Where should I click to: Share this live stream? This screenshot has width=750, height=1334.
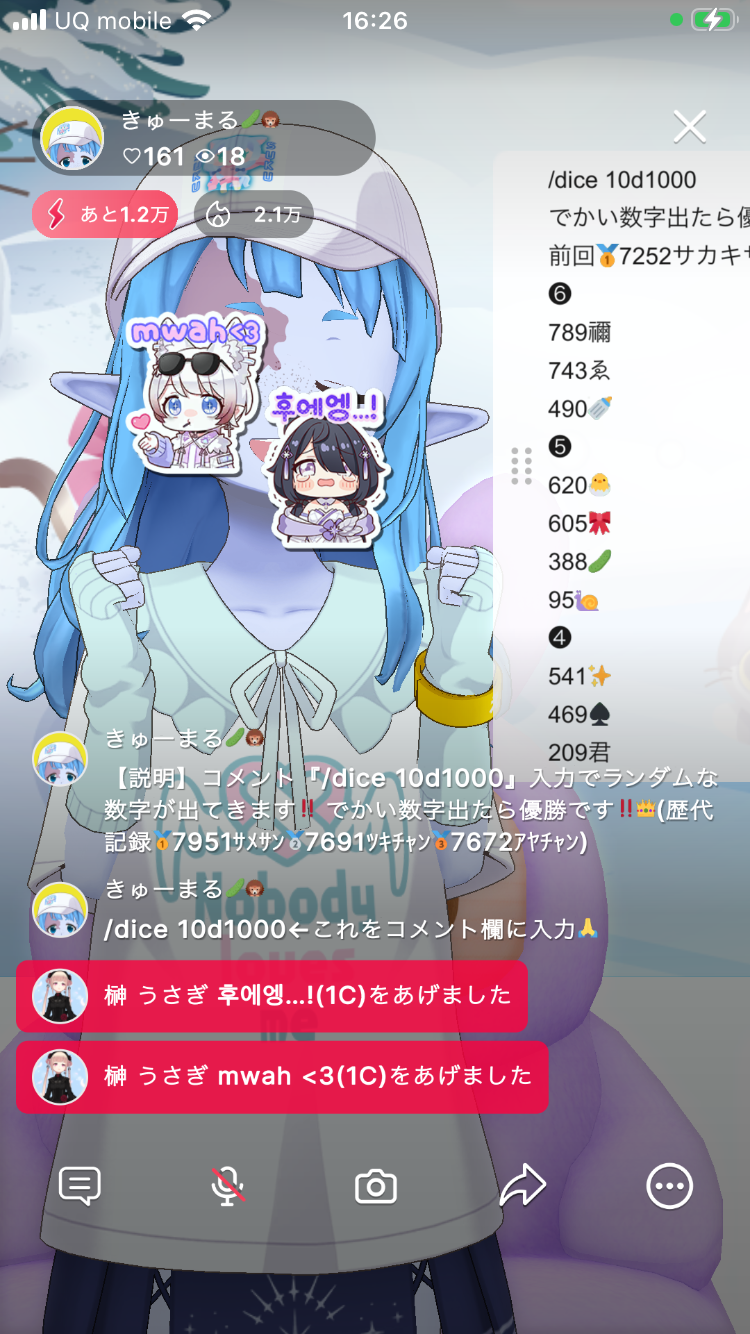click(x=522, y=1187)
